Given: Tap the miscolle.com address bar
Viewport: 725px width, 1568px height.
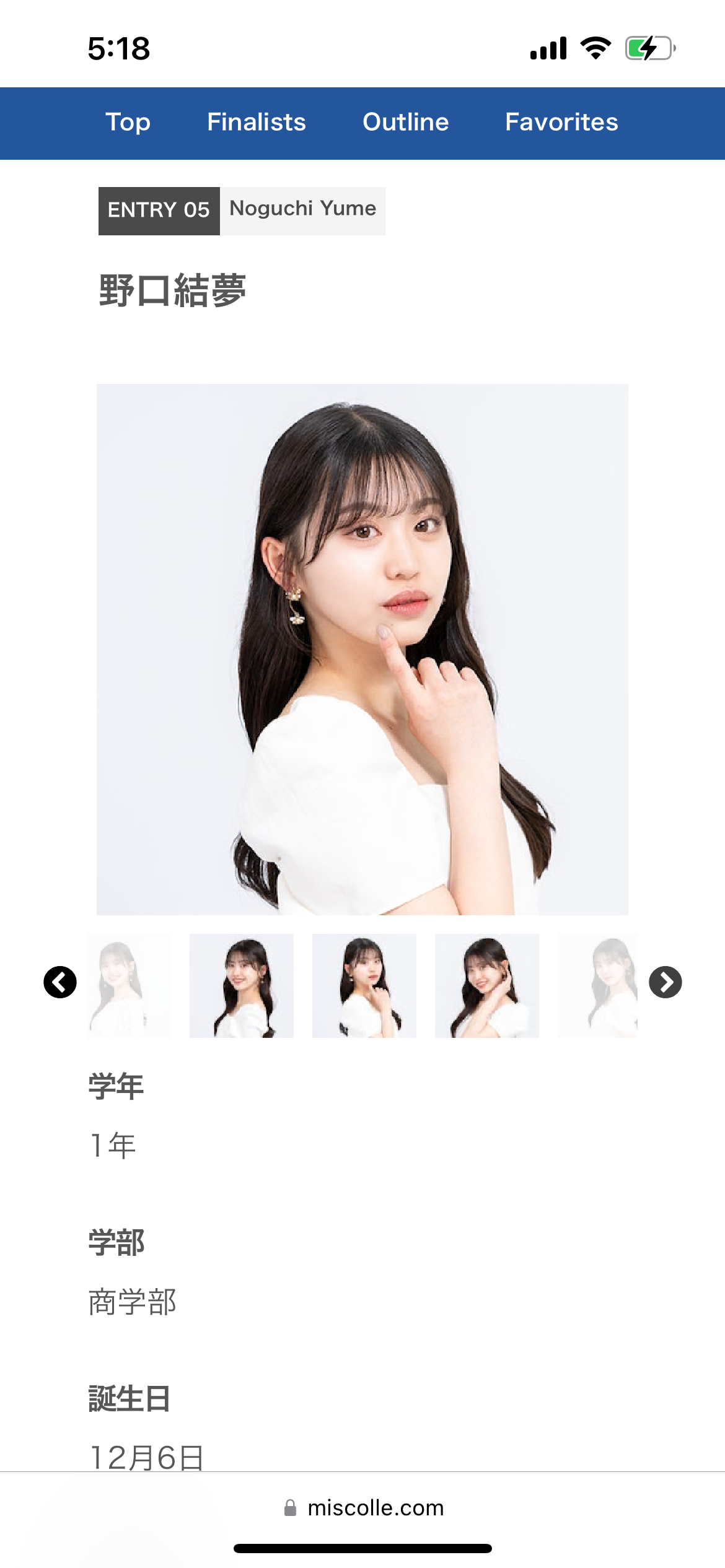Looking at the screenshot, I should click(x=363, y=1507).
